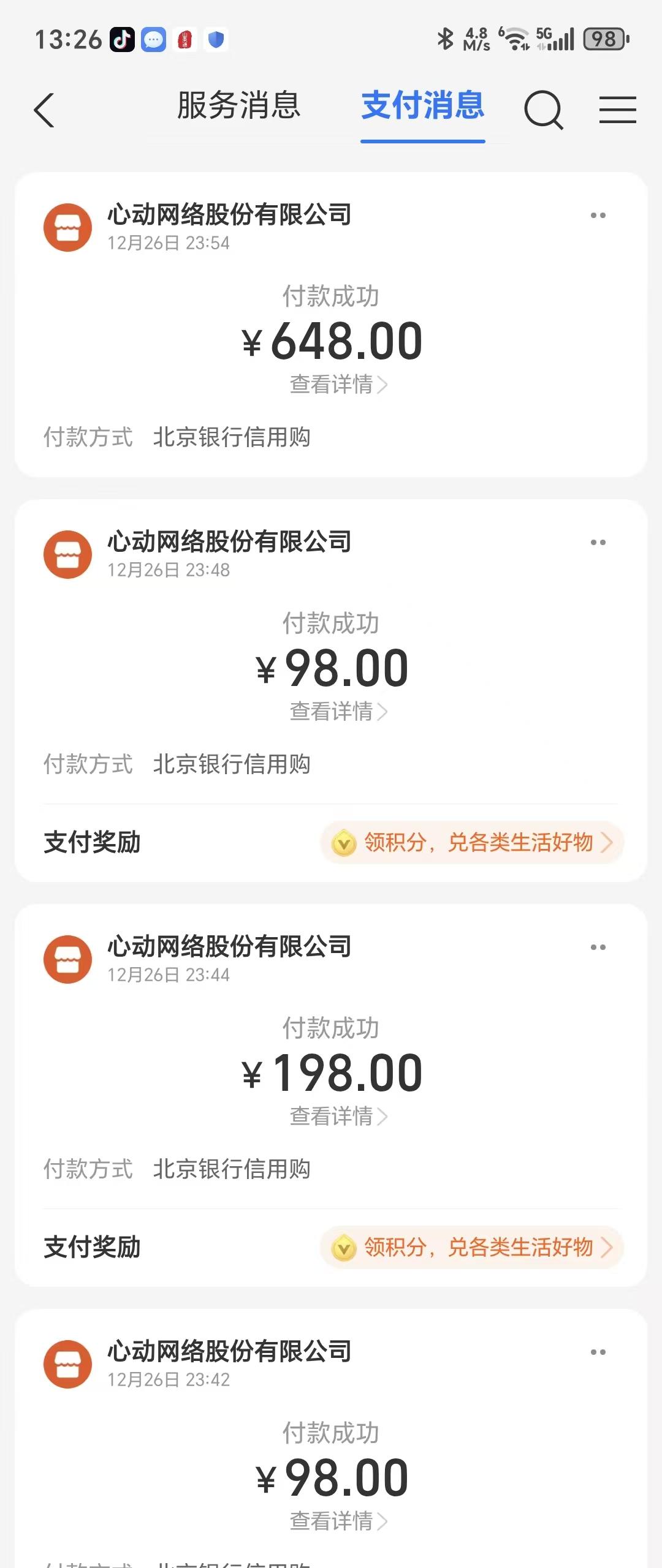Open more options for the 23:42 payment
662x1568 pixels.
click(598, 1352)
